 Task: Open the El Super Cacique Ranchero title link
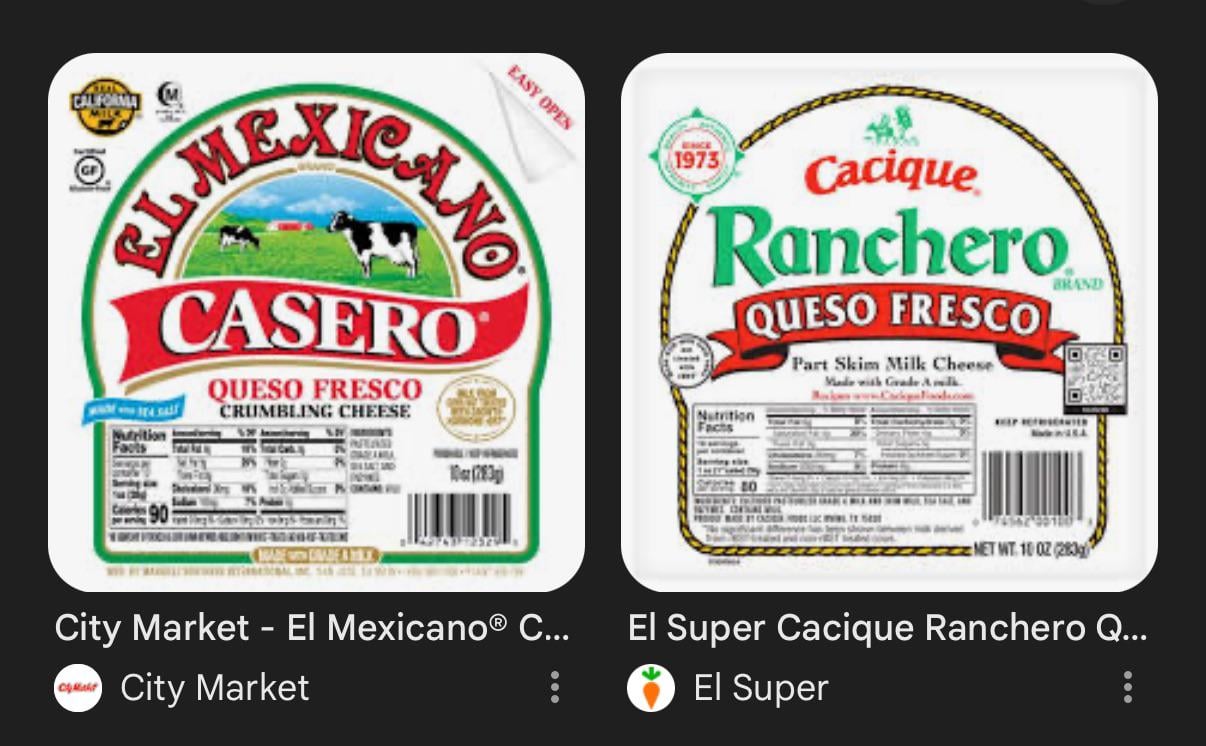[886, 628]
